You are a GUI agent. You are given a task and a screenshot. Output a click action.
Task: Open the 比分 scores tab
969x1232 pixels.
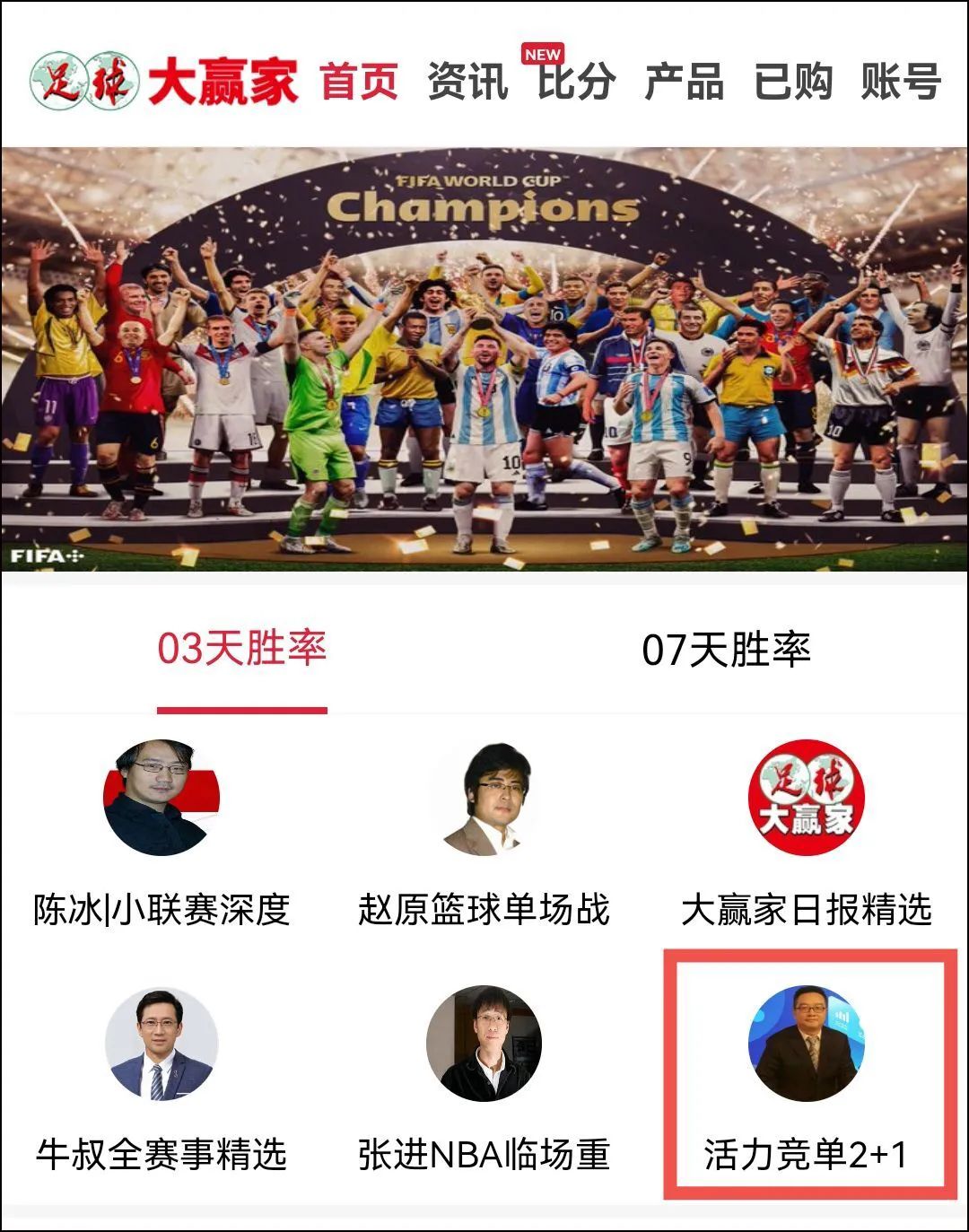[576, 82]
